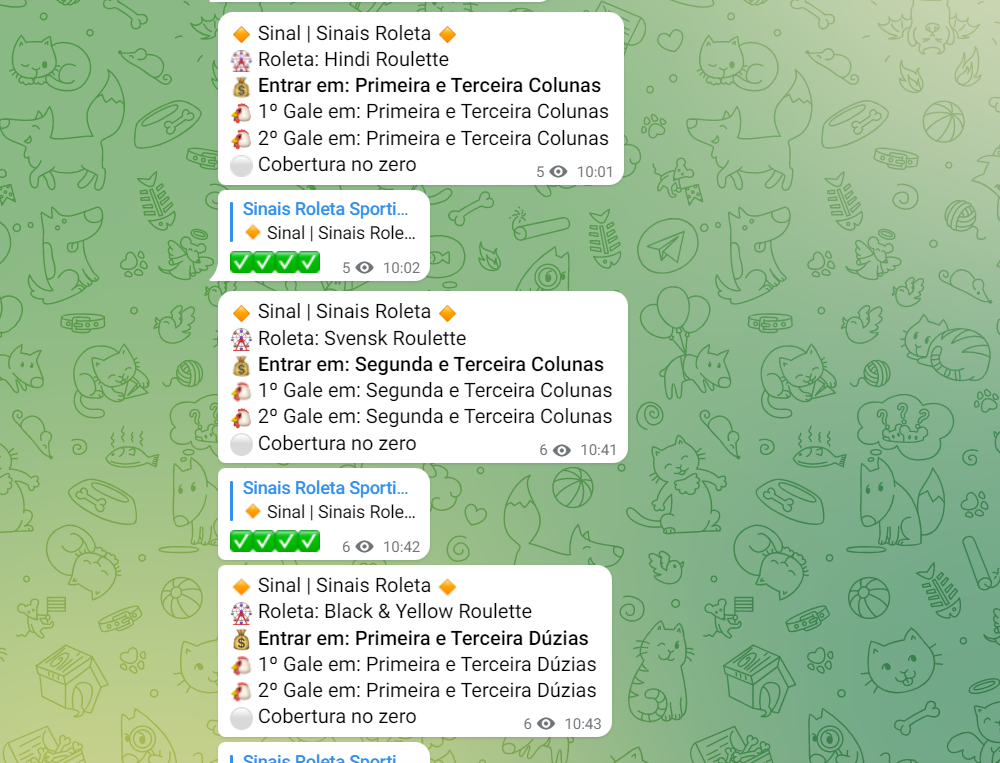Screen dimensions: 1000x763
Task: Tap the Hindi Roulette signal message
Action: tap(420, 99)
